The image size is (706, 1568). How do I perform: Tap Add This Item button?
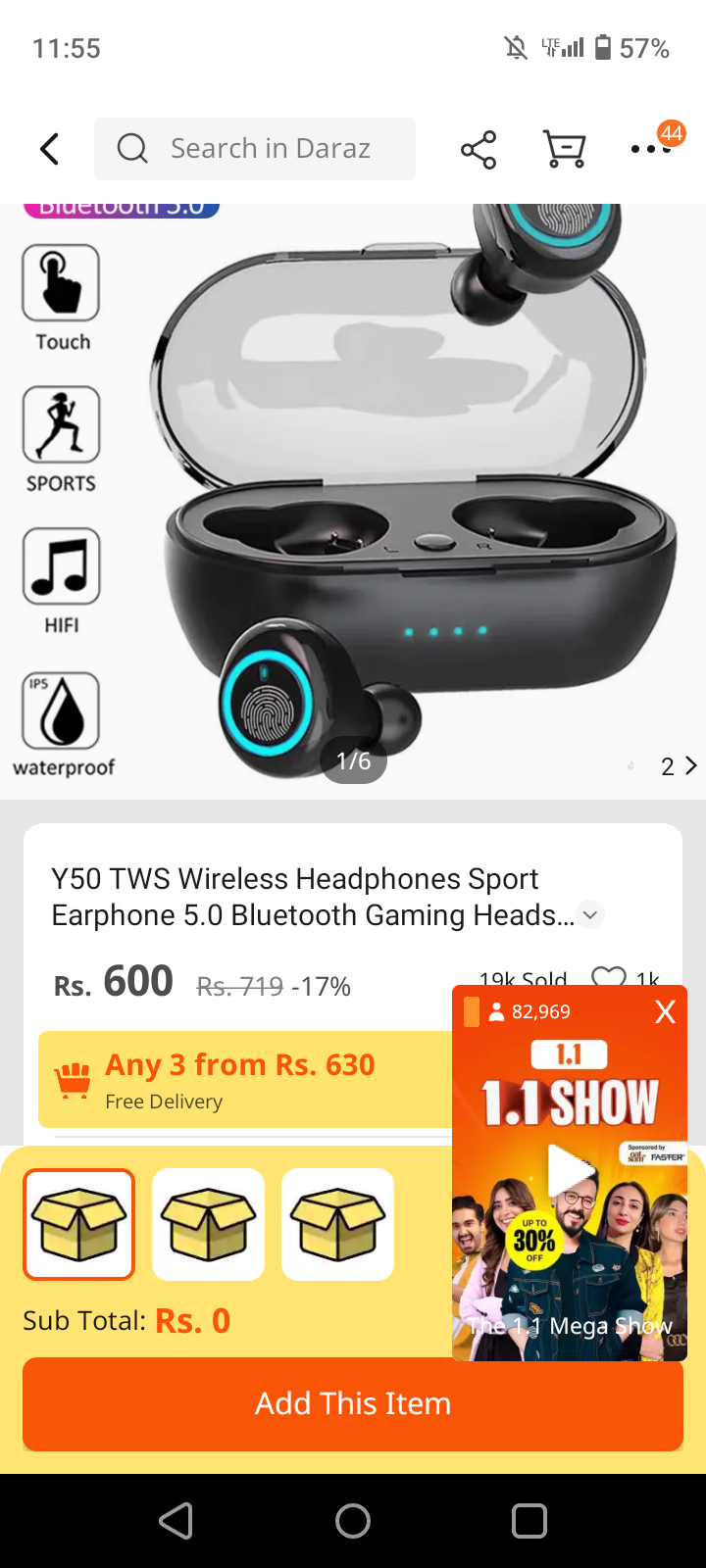(353, 1403)
